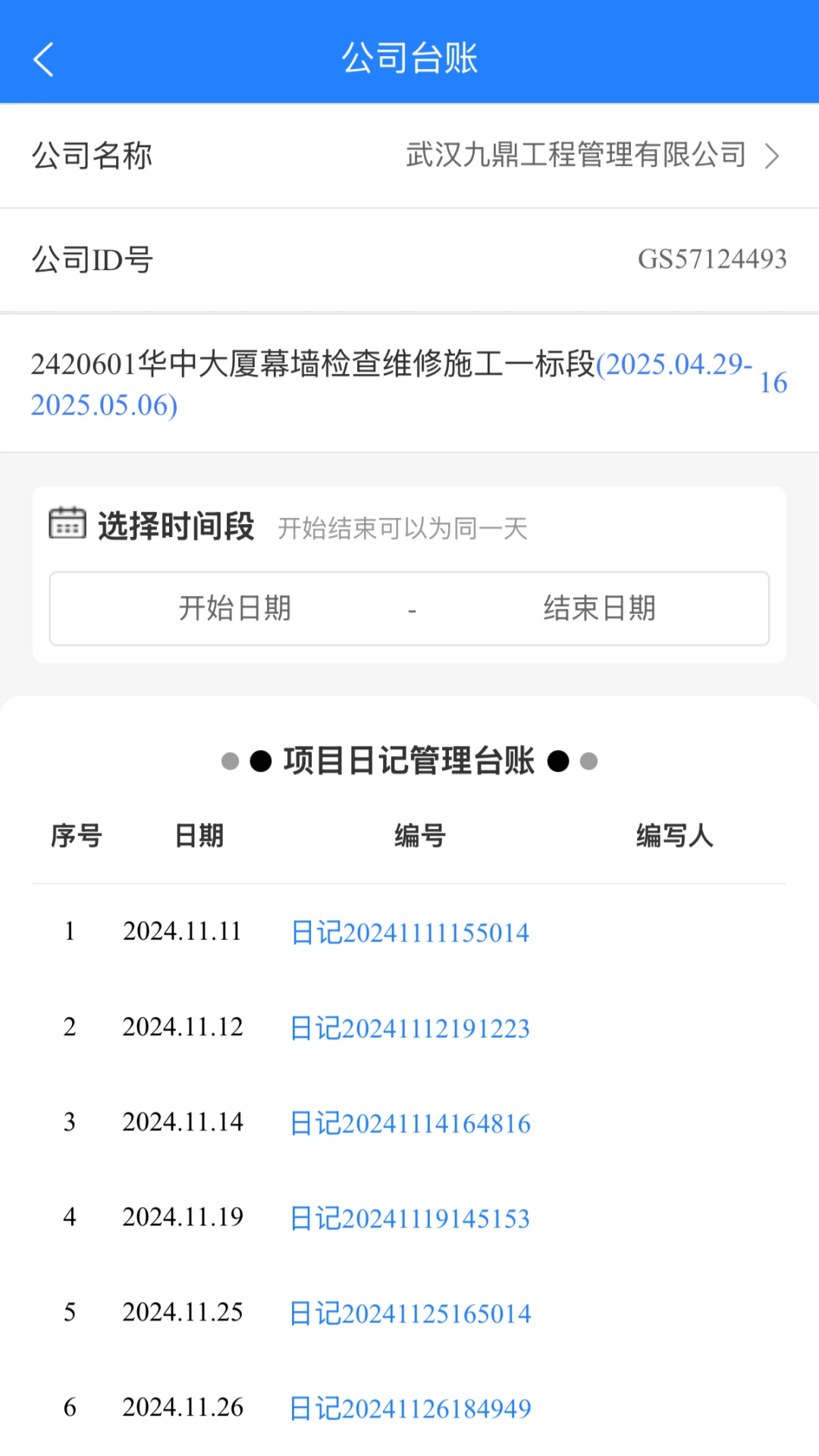
Task: Tap the 日期 column header
Action: pyautogui.click(x=199, y=835)
